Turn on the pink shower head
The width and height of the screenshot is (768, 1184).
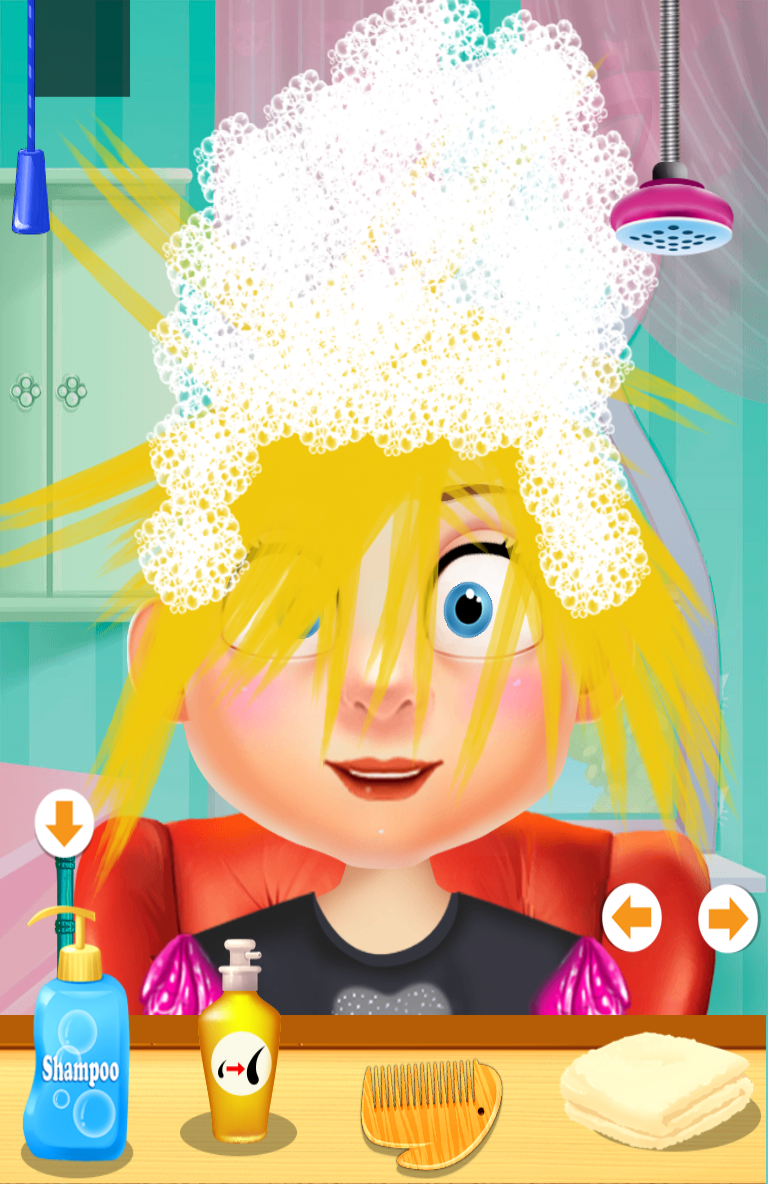(672, 212)
